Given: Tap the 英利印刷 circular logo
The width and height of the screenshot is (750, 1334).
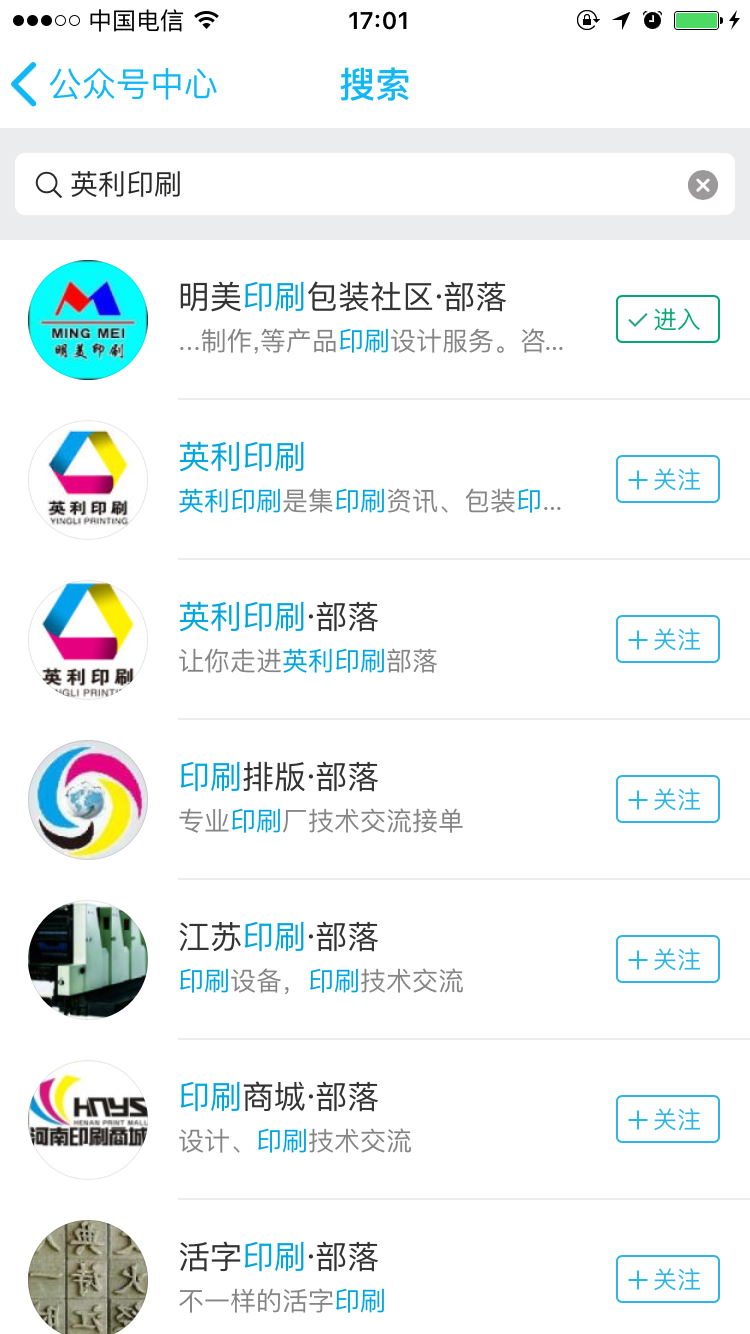Looking at the screenshot, I should pos(87,479).
